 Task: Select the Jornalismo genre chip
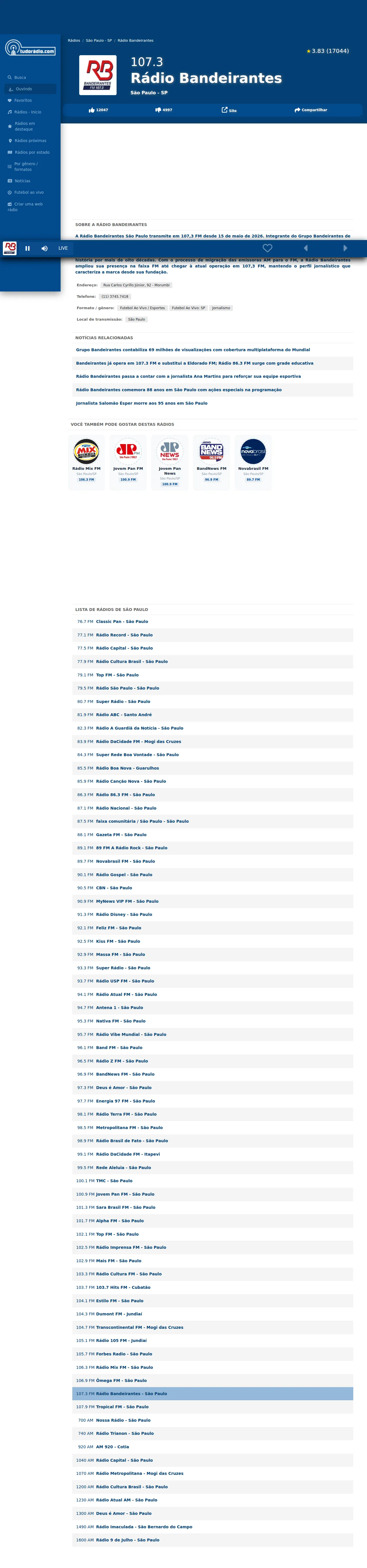[221, 308]
